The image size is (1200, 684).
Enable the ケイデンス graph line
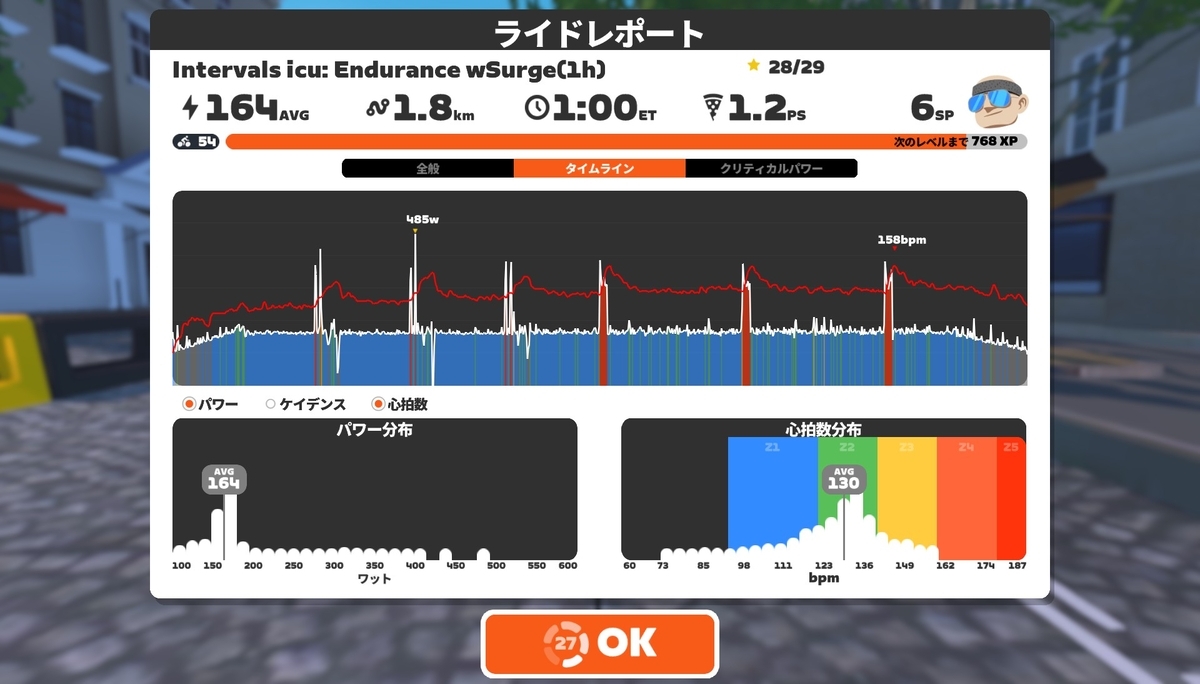click(x=305, y=404)
